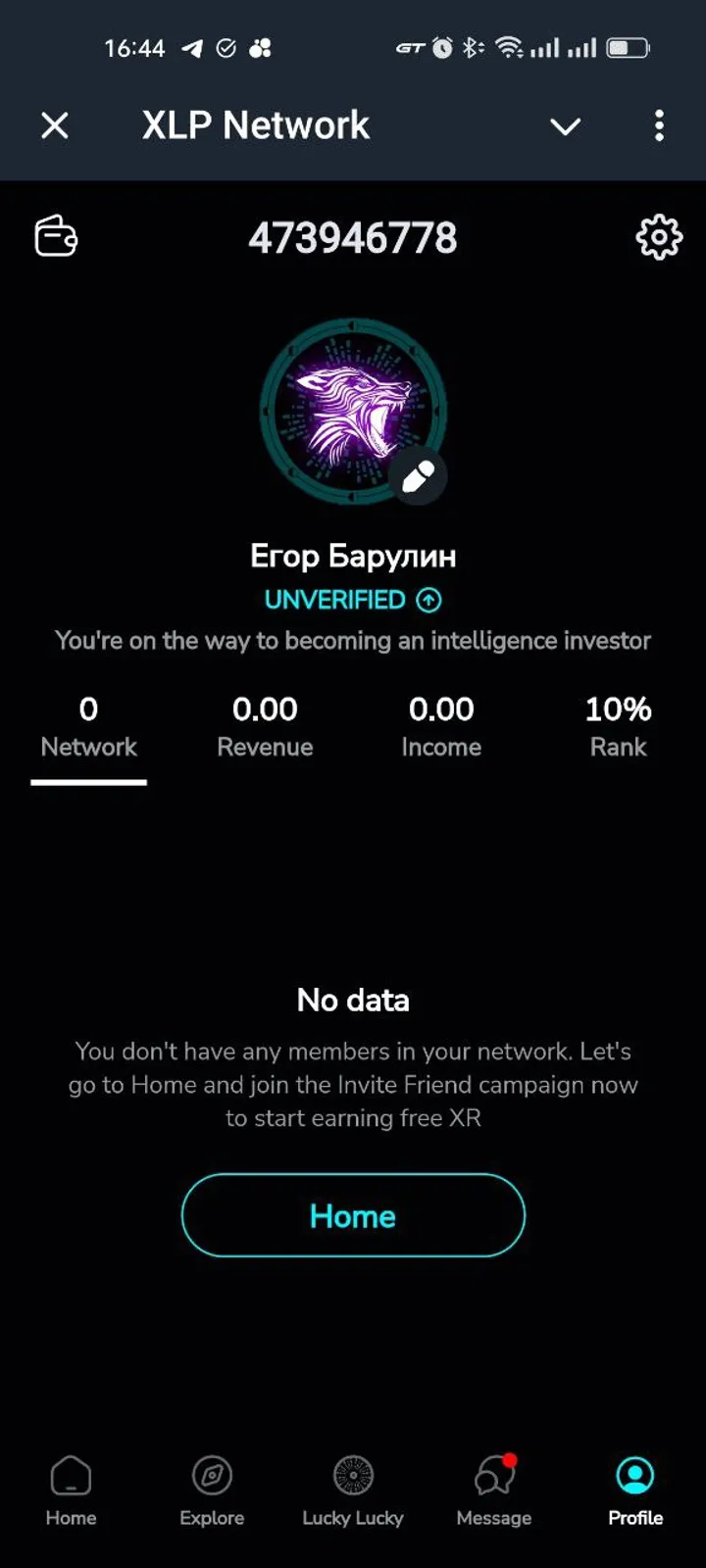Open the wallet icon
Screen dimensions: 706x1568
coord(54,236)
